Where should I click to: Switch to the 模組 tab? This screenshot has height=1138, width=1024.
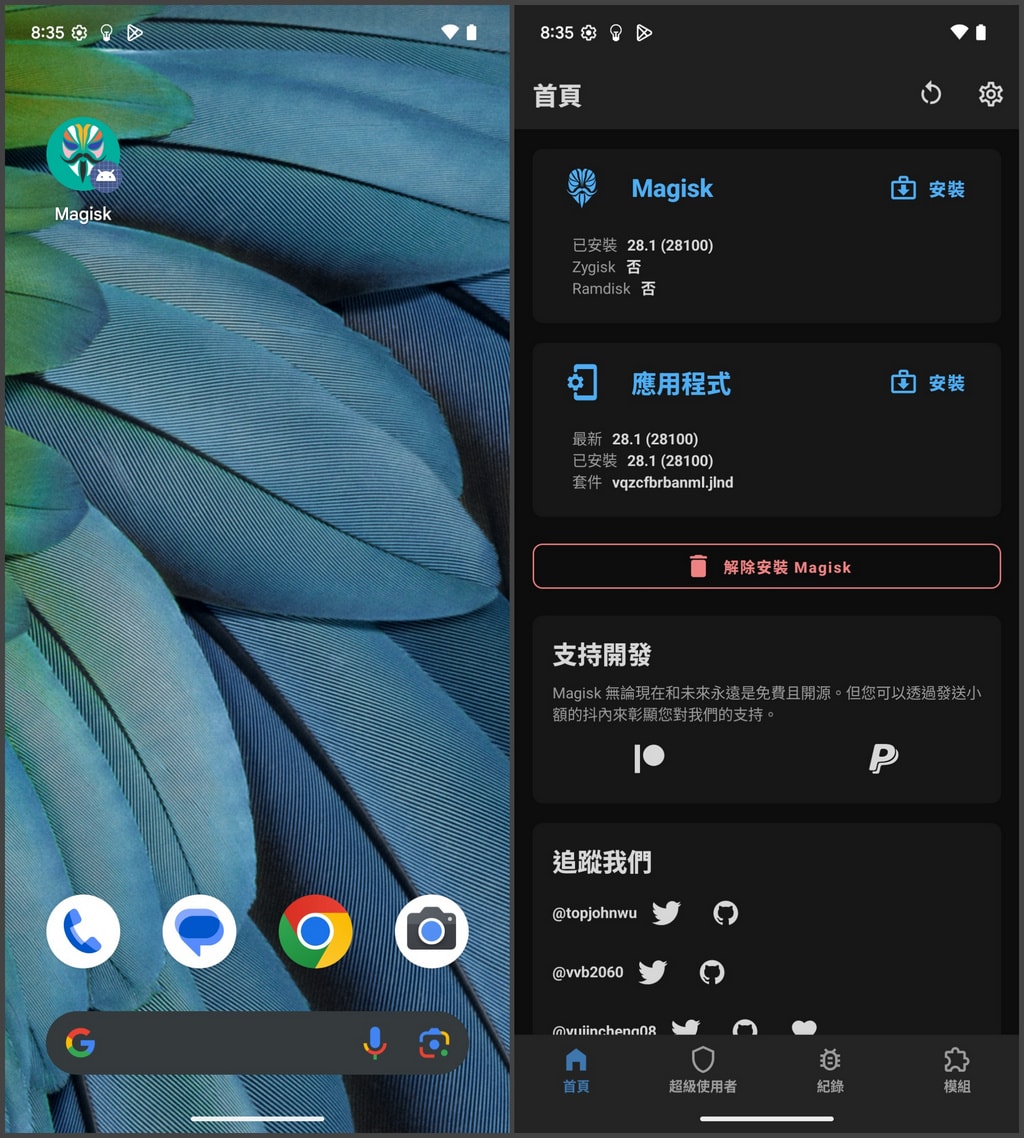957,1071
